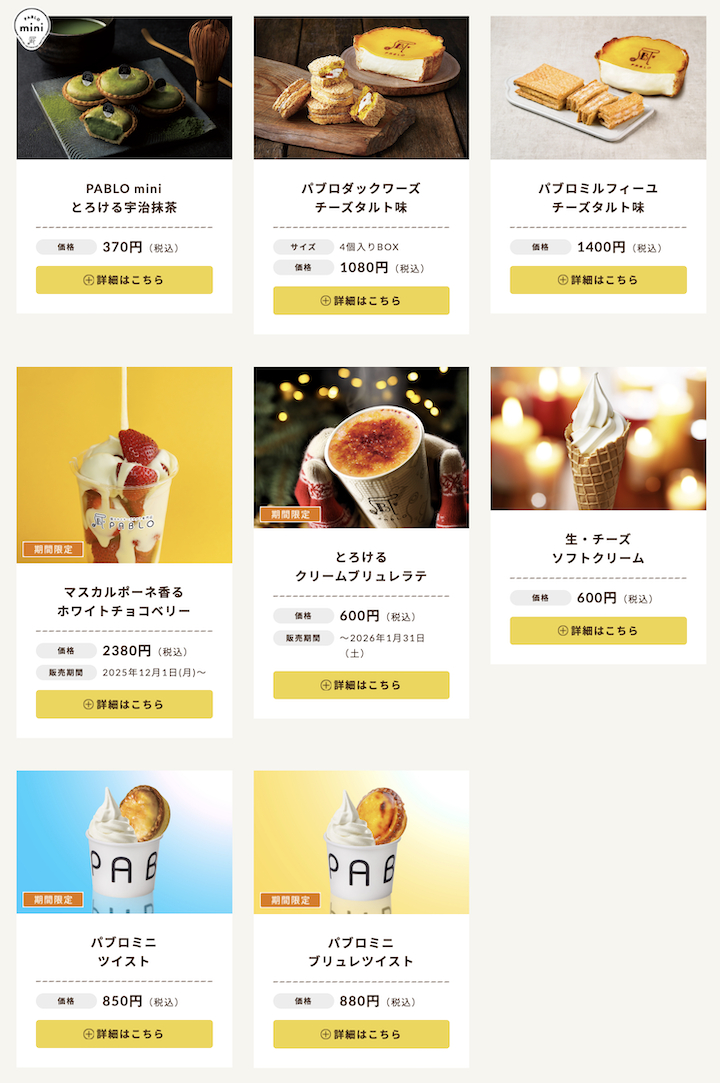Click the パブロミニ ブリュレツイスト cup photo
Image resolution: width=720 pixels, height=1083 pixels.
coord(360,843)
